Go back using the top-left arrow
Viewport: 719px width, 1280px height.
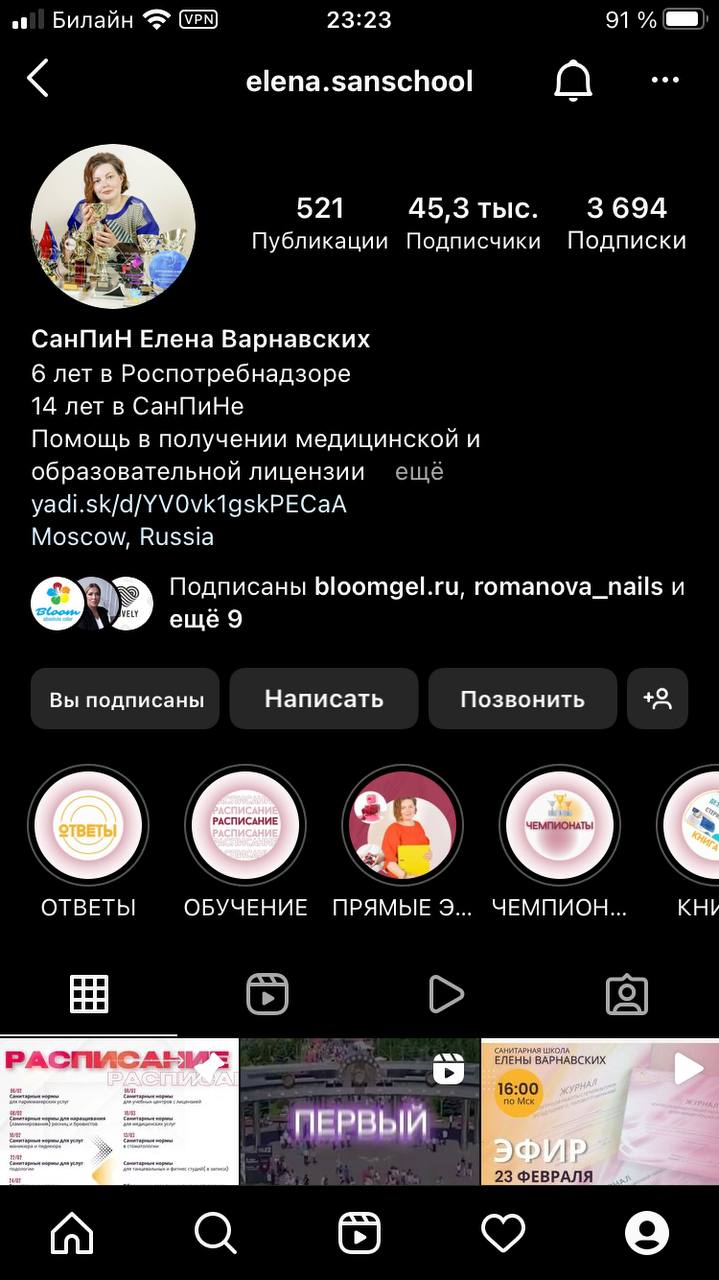click(x=38, y=79)
